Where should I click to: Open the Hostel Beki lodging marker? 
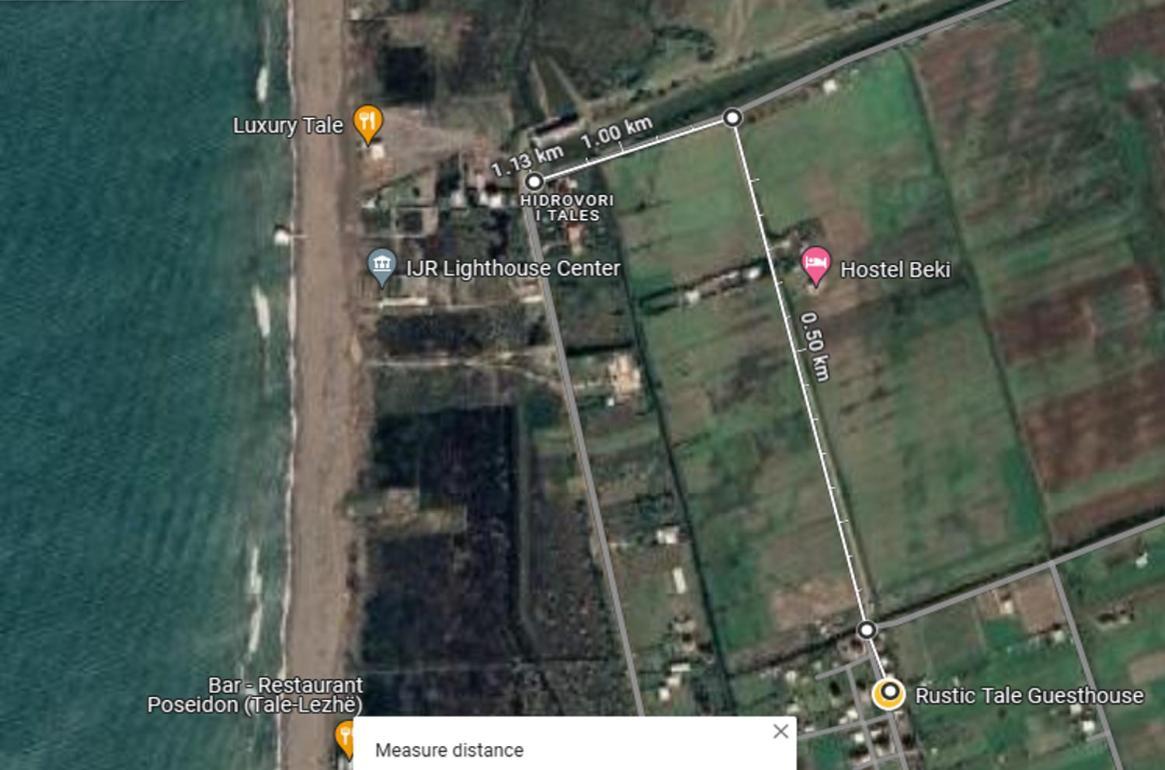816,266
